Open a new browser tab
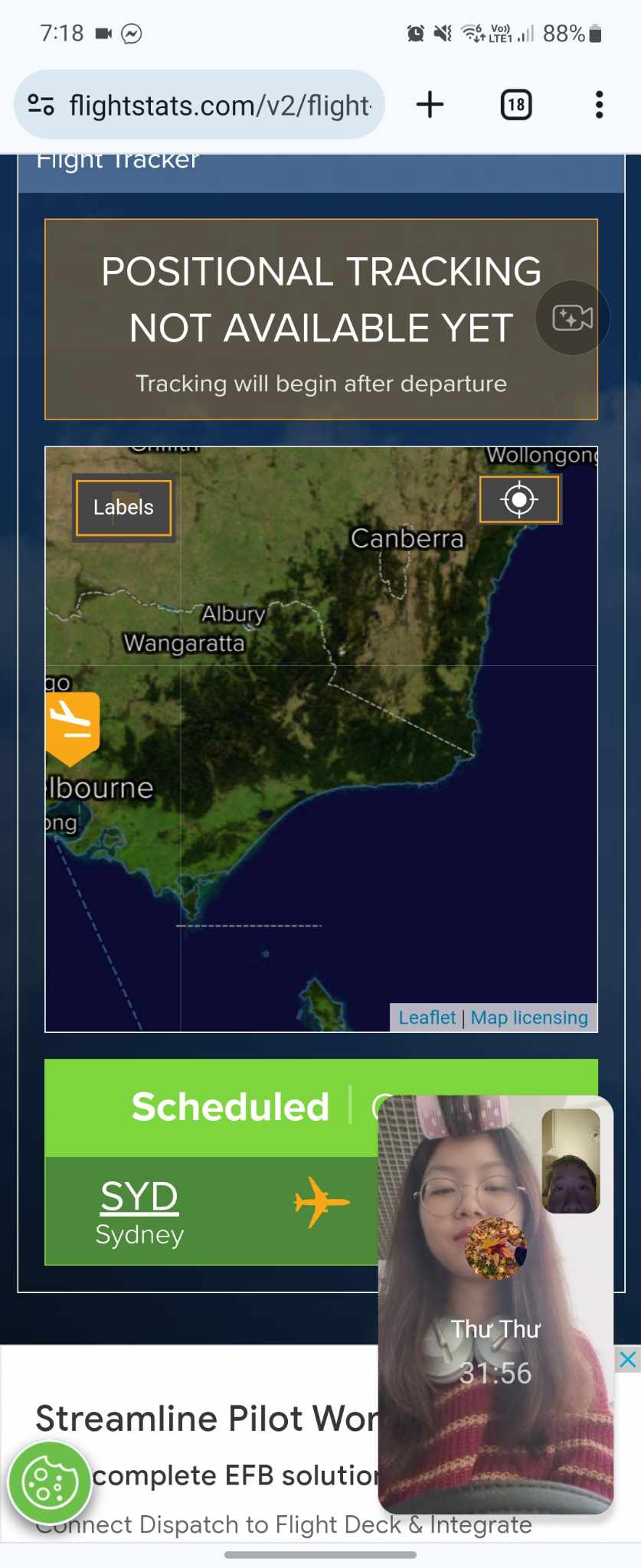641x1568 pixels. pos(430,105)
